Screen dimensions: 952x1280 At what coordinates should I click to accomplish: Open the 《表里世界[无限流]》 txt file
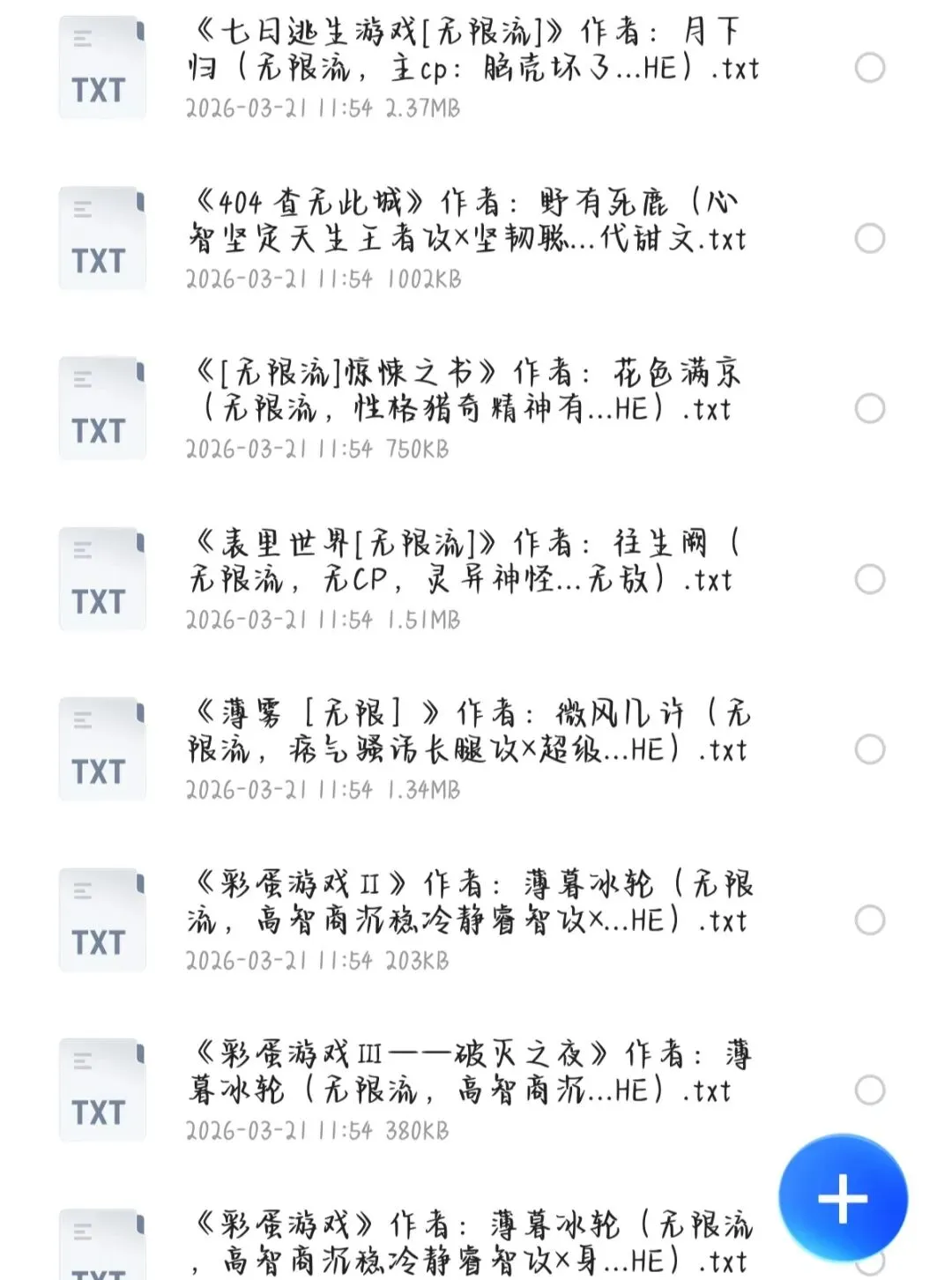467,562
